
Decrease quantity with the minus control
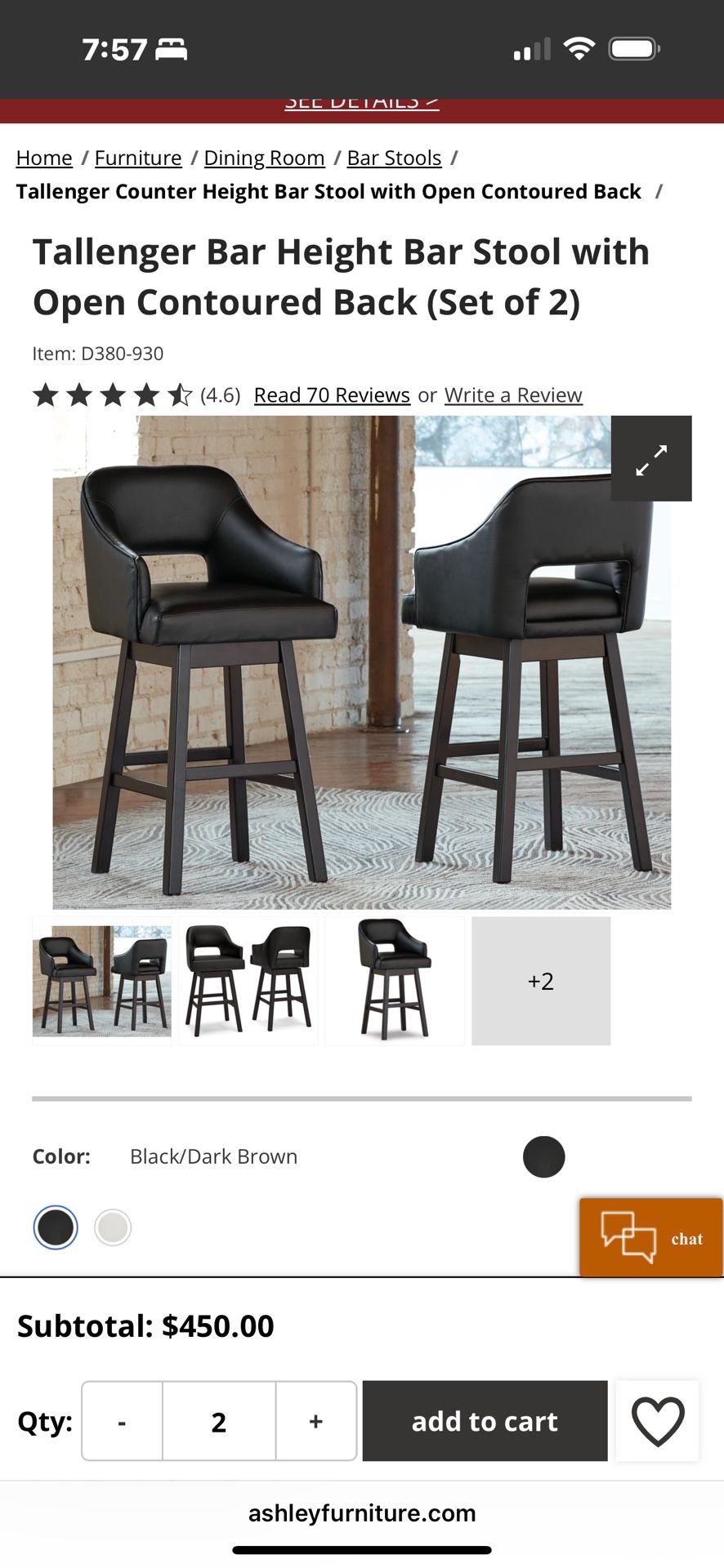(x=121, y=1421)
